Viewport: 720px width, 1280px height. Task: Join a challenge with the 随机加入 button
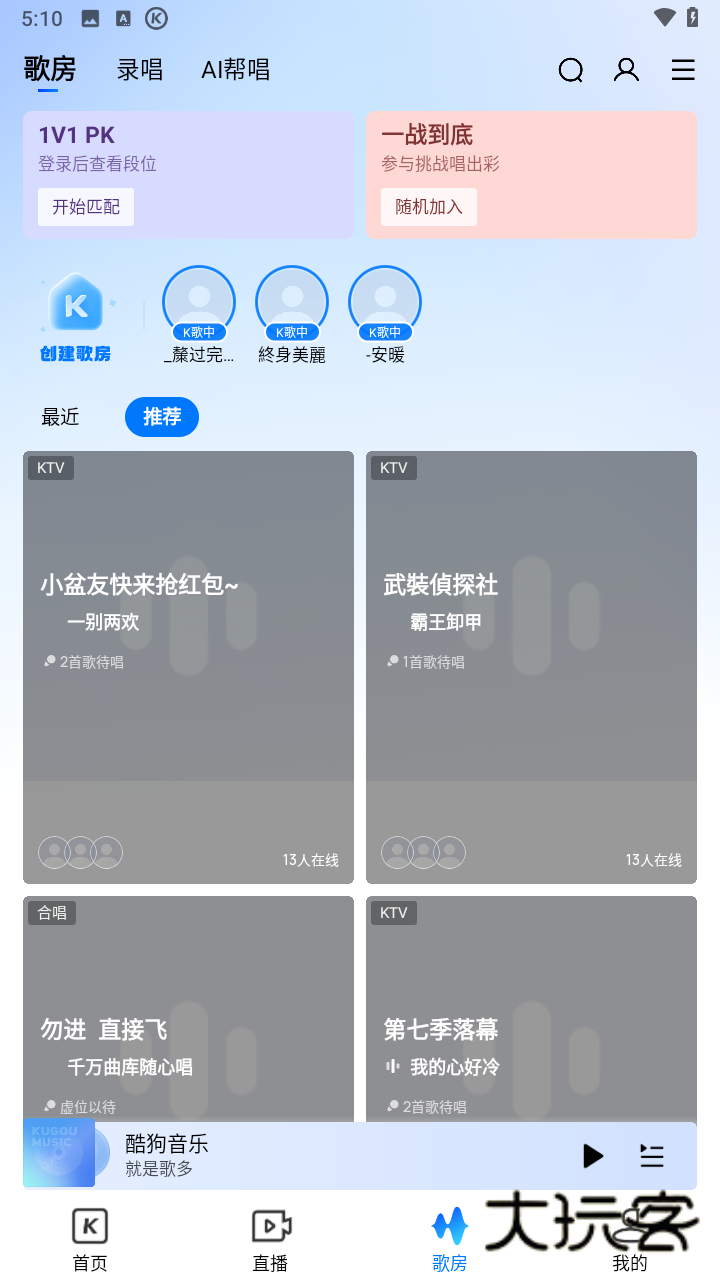click(428, 207)
